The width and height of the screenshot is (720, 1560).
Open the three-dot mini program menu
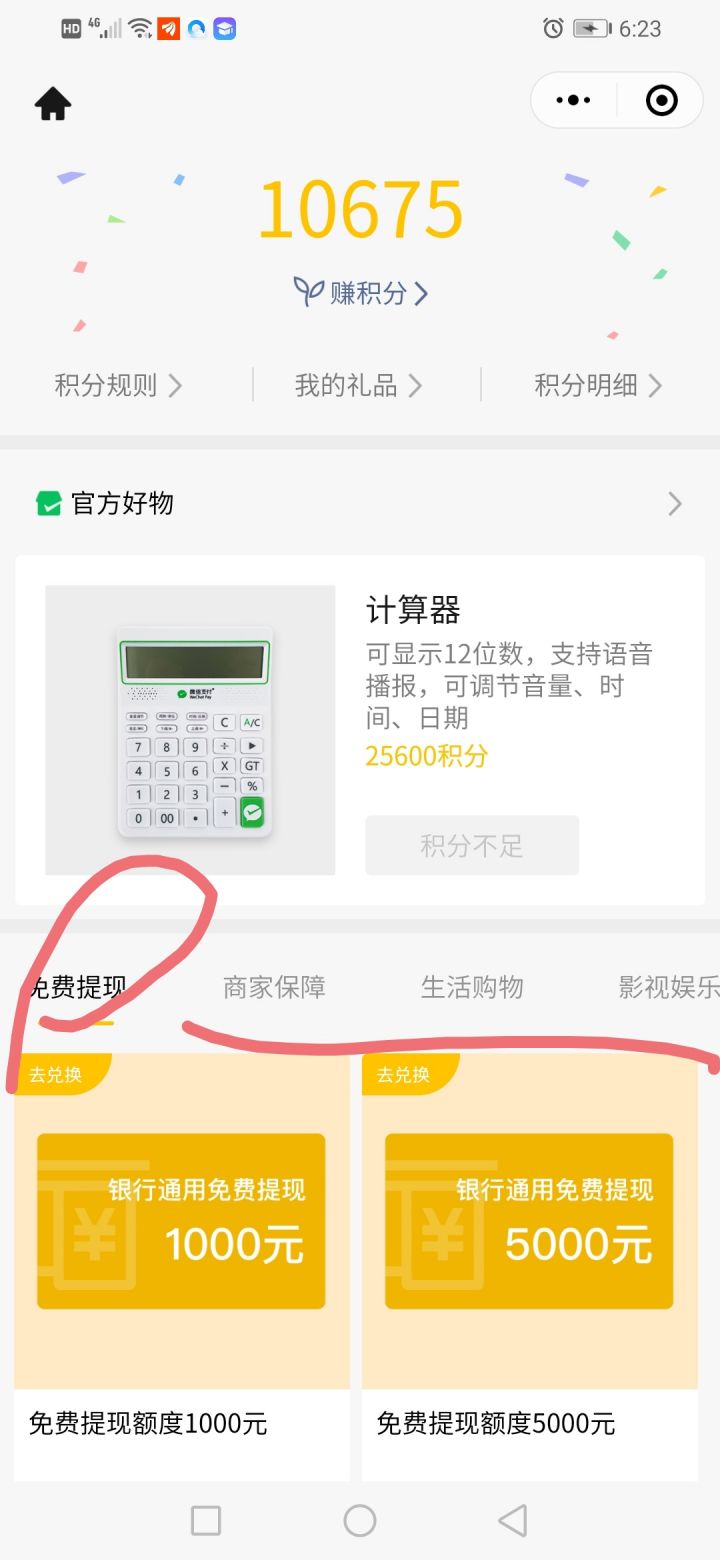[572, 100]
